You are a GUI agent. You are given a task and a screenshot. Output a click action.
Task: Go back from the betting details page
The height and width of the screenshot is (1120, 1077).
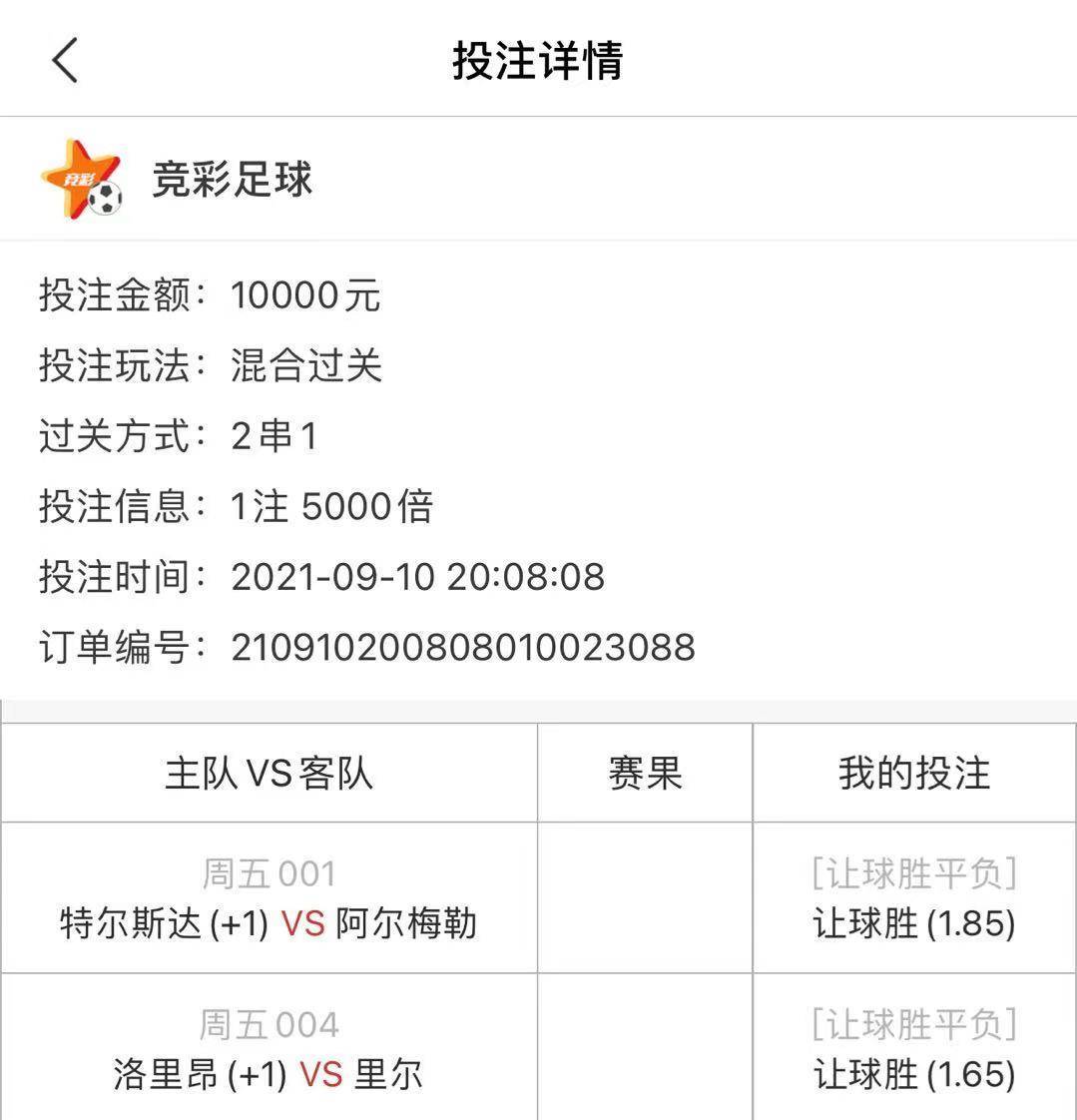tap(65, 60)
